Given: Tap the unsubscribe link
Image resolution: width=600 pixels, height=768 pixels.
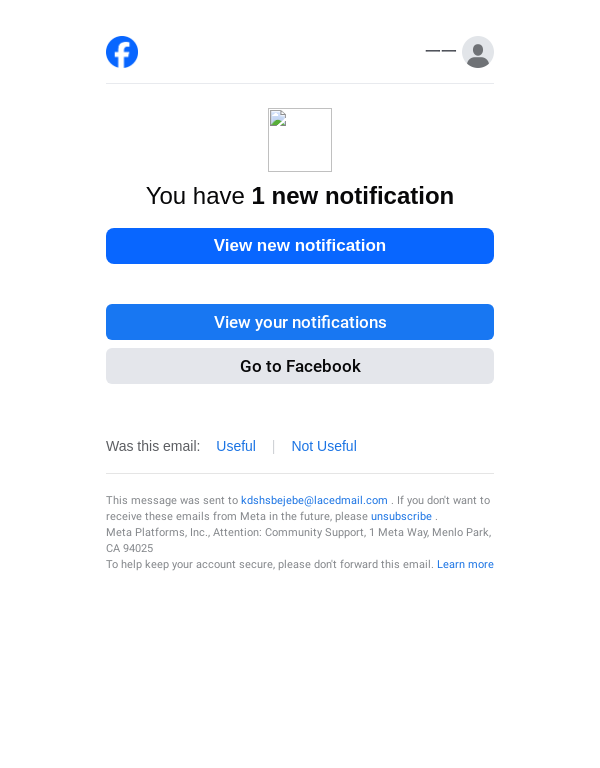Looking at the screenshot, I should [x=401, y=516].
